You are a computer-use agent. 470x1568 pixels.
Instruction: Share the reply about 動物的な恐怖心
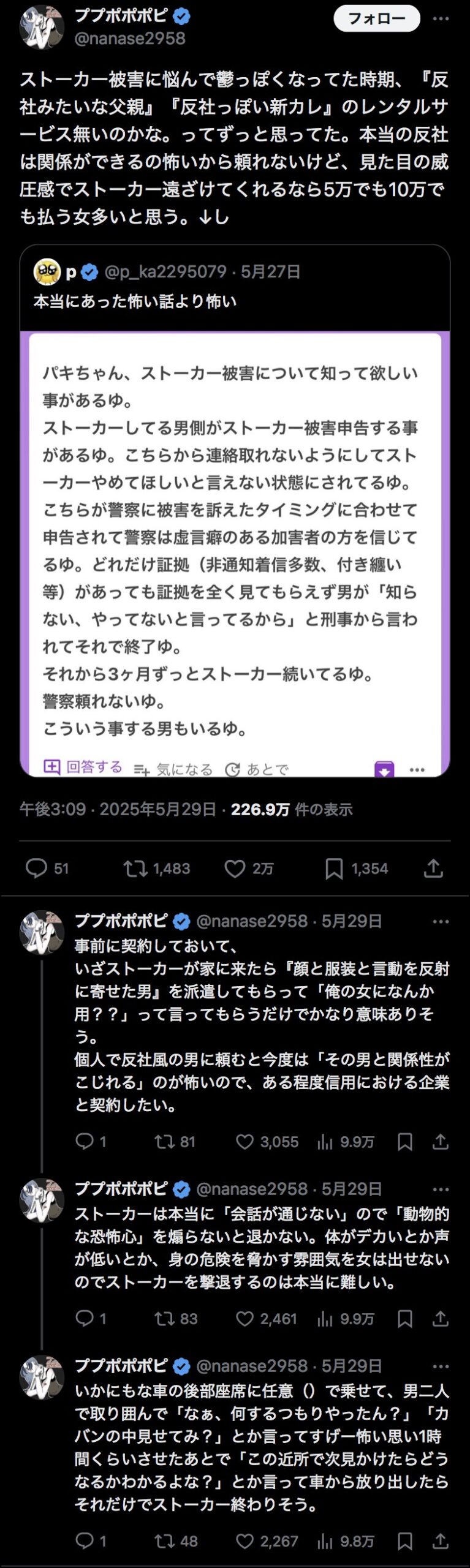(440, 1318)
